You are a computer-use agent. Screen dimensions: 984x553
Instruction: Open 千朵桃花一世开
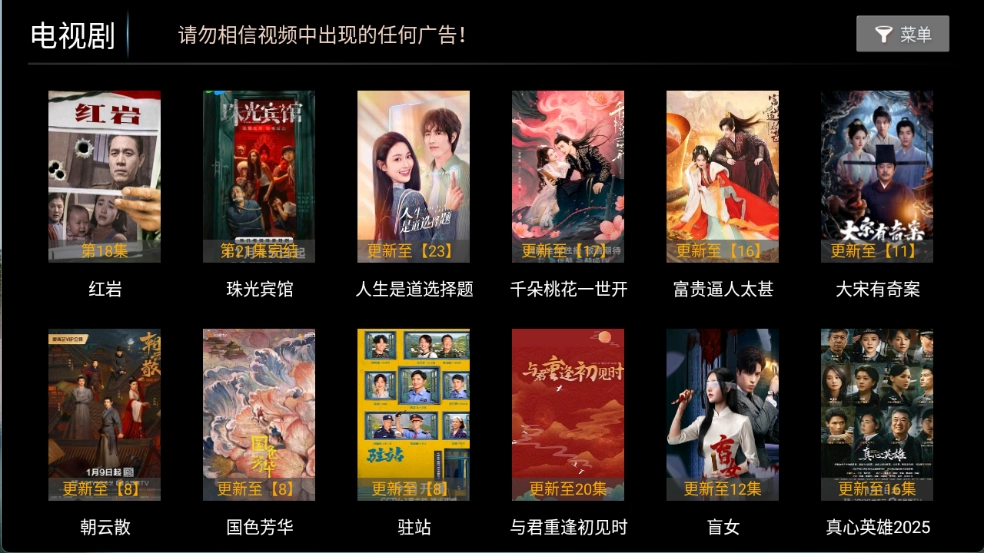pos(568,177)
